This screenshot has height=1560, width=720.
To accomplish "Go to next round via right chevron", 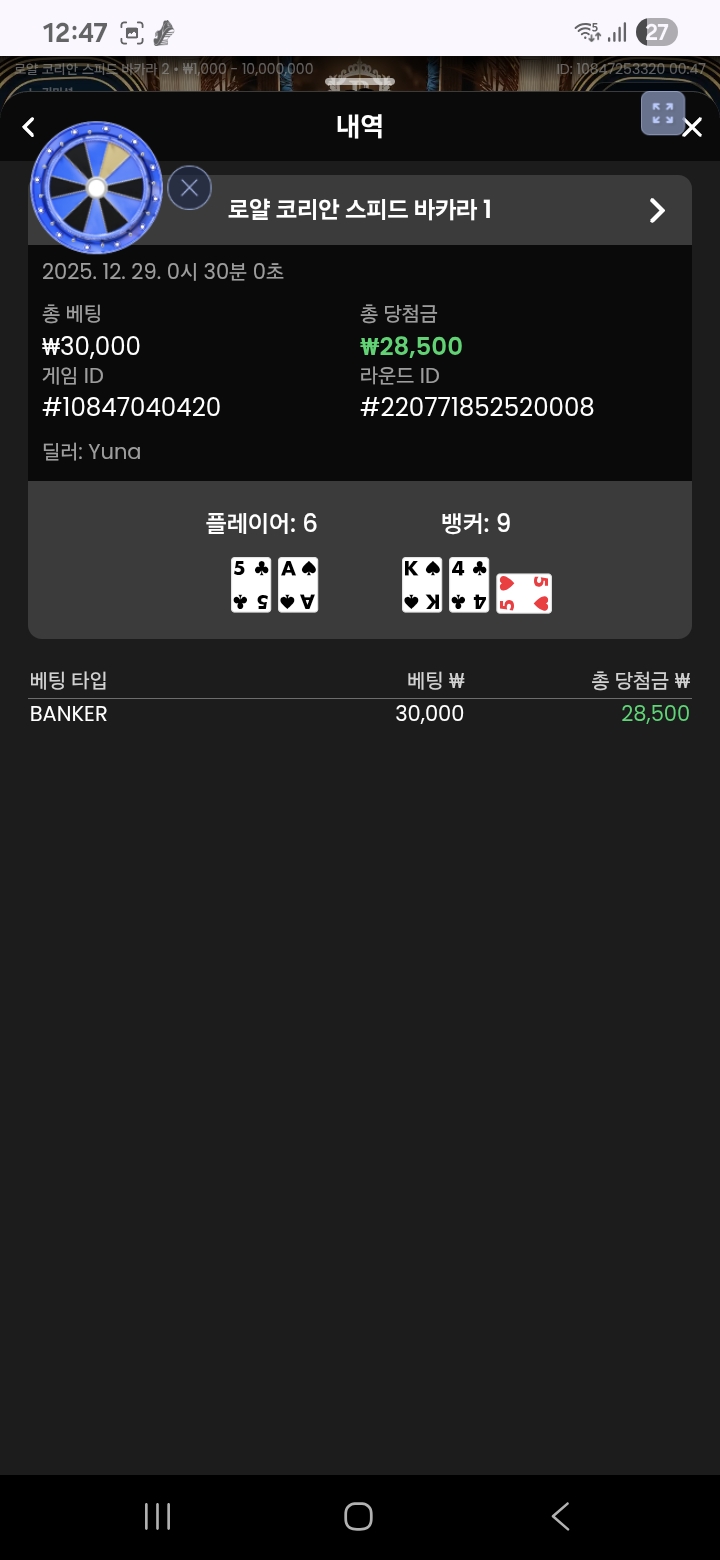I will 657,210.
